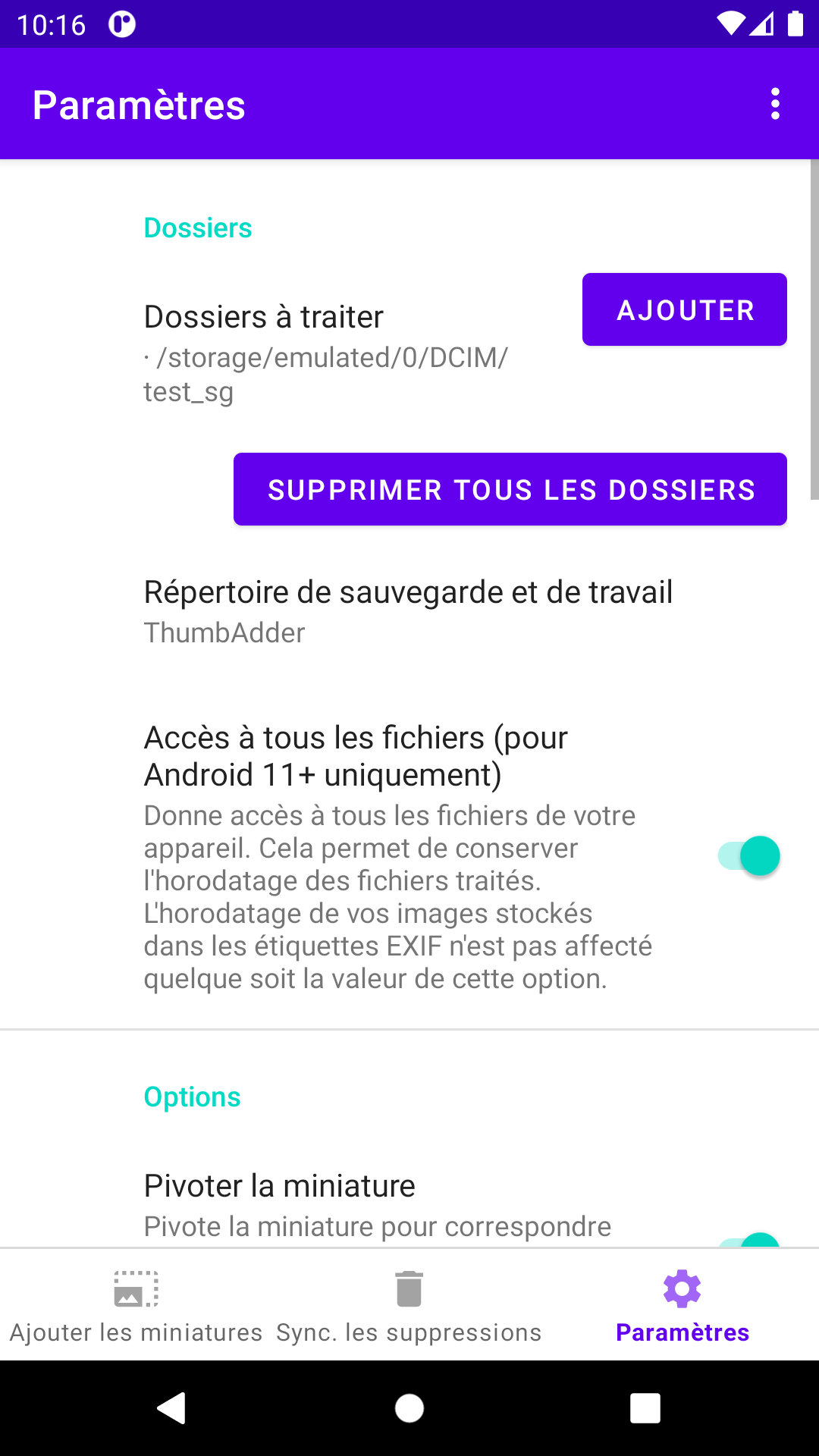
Task: Open Répertoire de sauvegarde et de travail setting
Action: tap(408, 611)
